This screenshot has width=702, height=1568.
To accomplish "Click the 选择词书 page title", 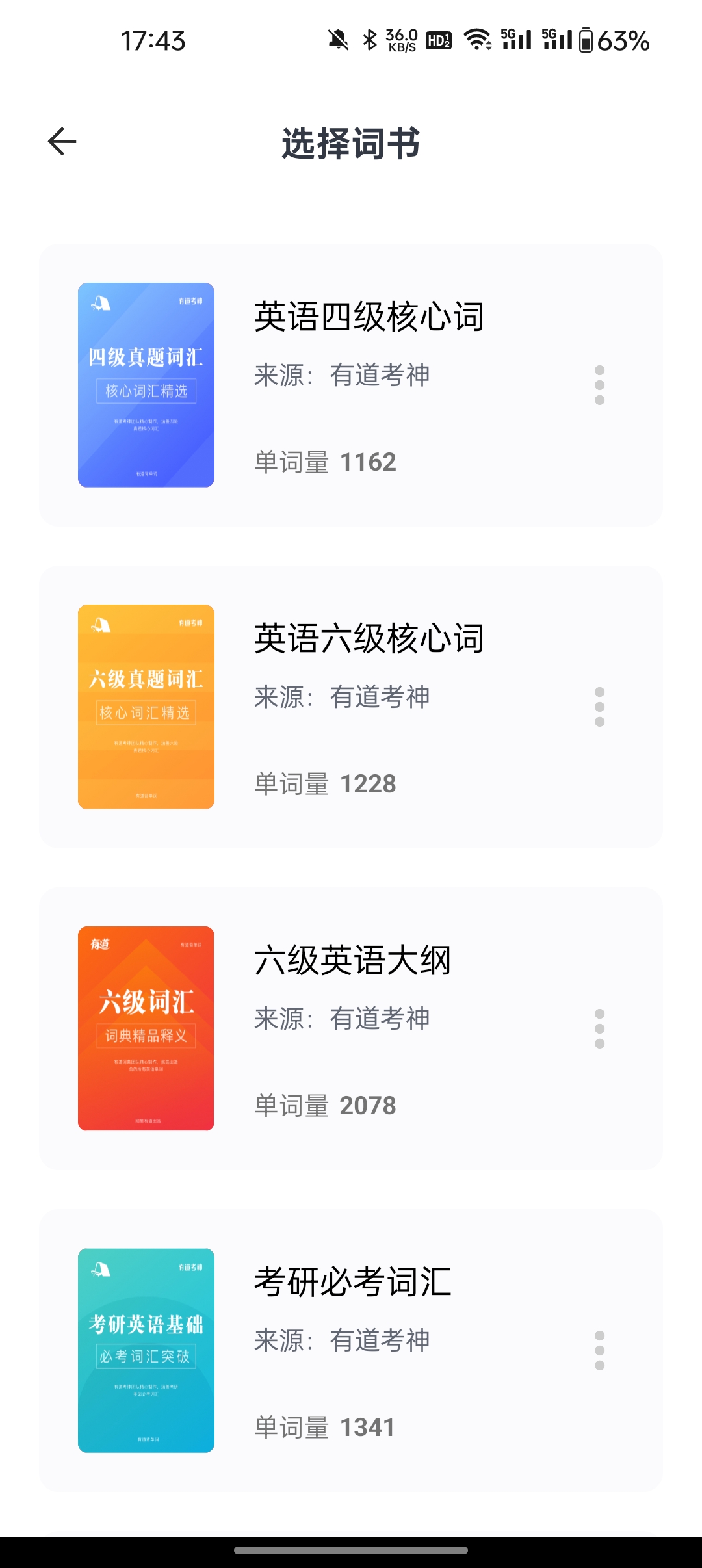I will 351,143.
